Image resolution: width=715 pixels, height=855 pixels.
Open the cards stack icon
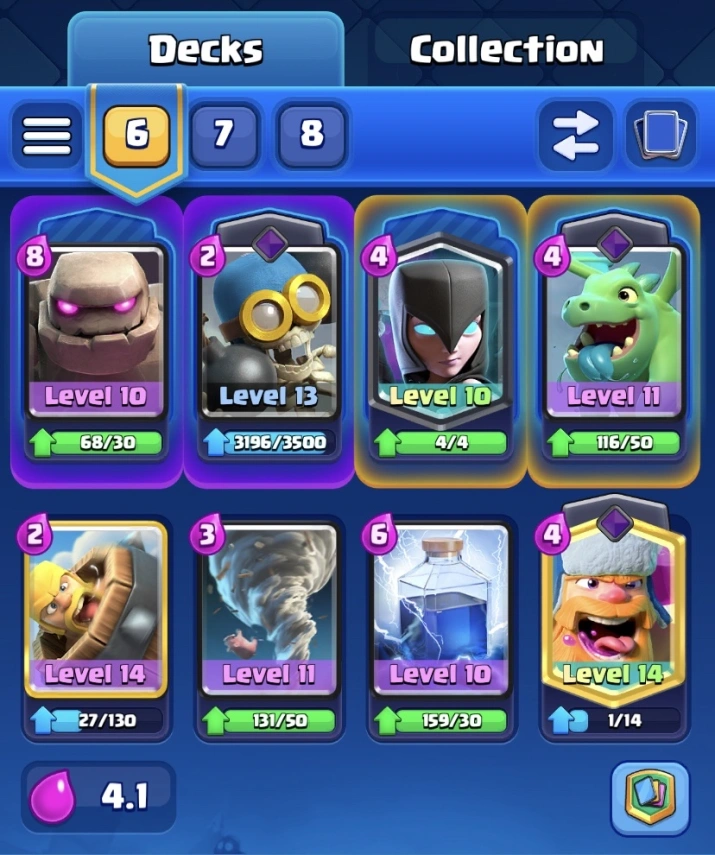coord(661,134)
